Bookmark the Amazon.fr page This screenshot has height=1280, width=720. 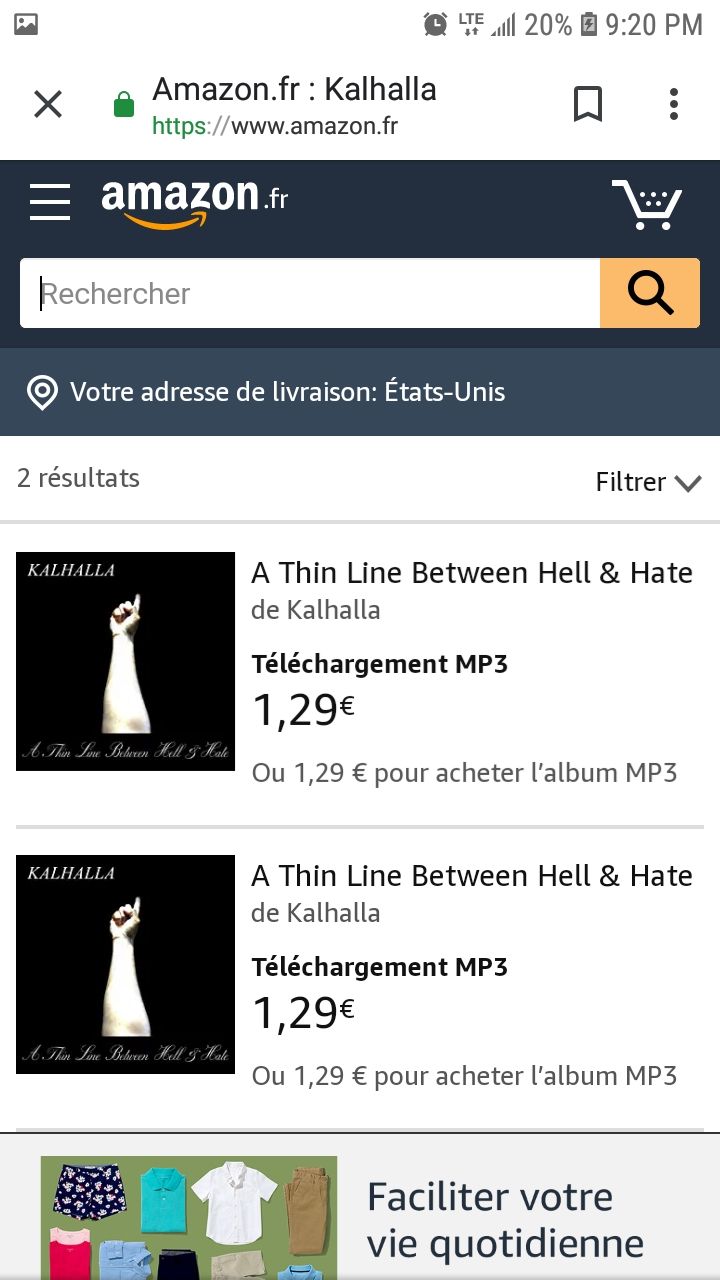point(588,104)
